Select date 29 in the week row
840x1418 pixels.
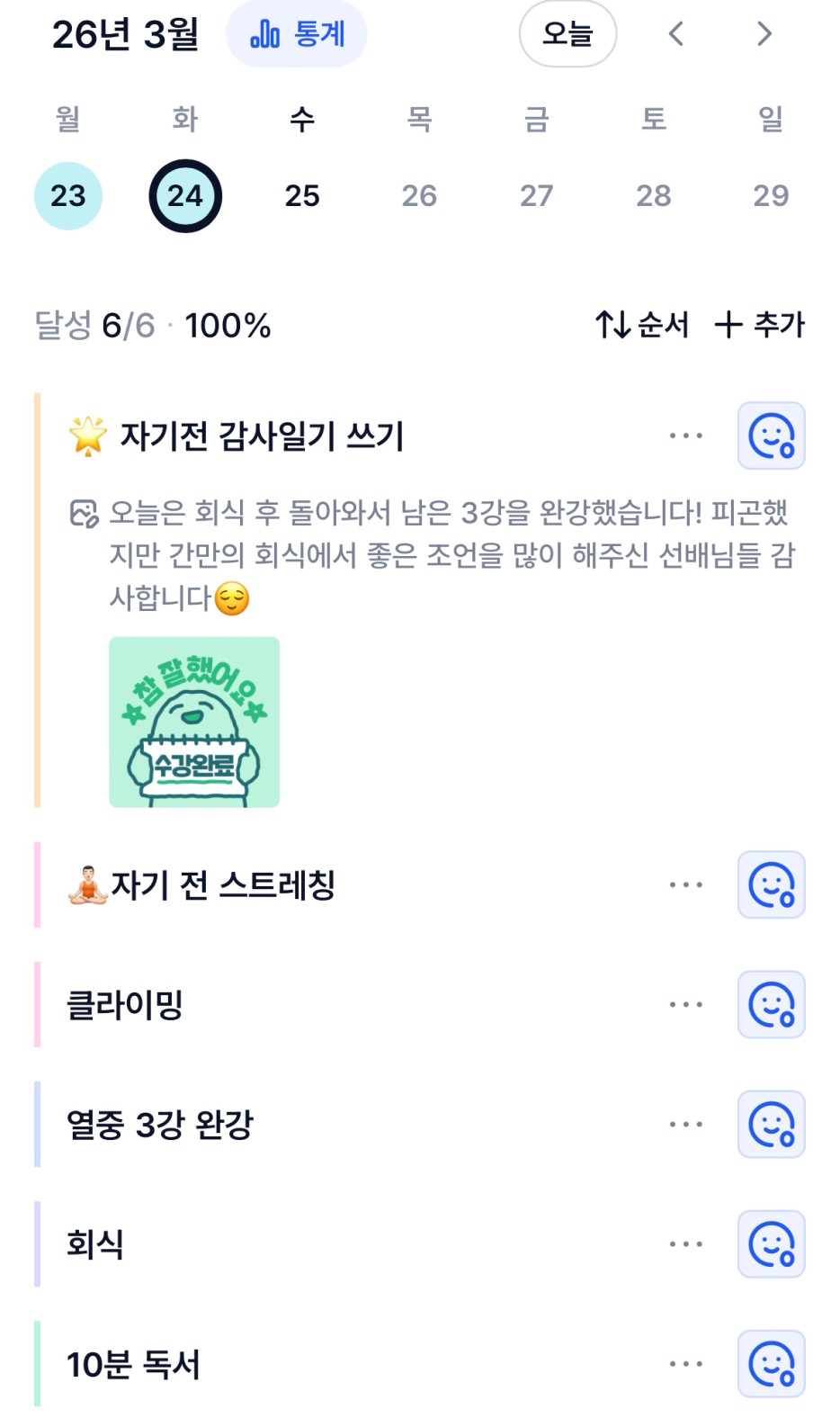click(771, 195)
